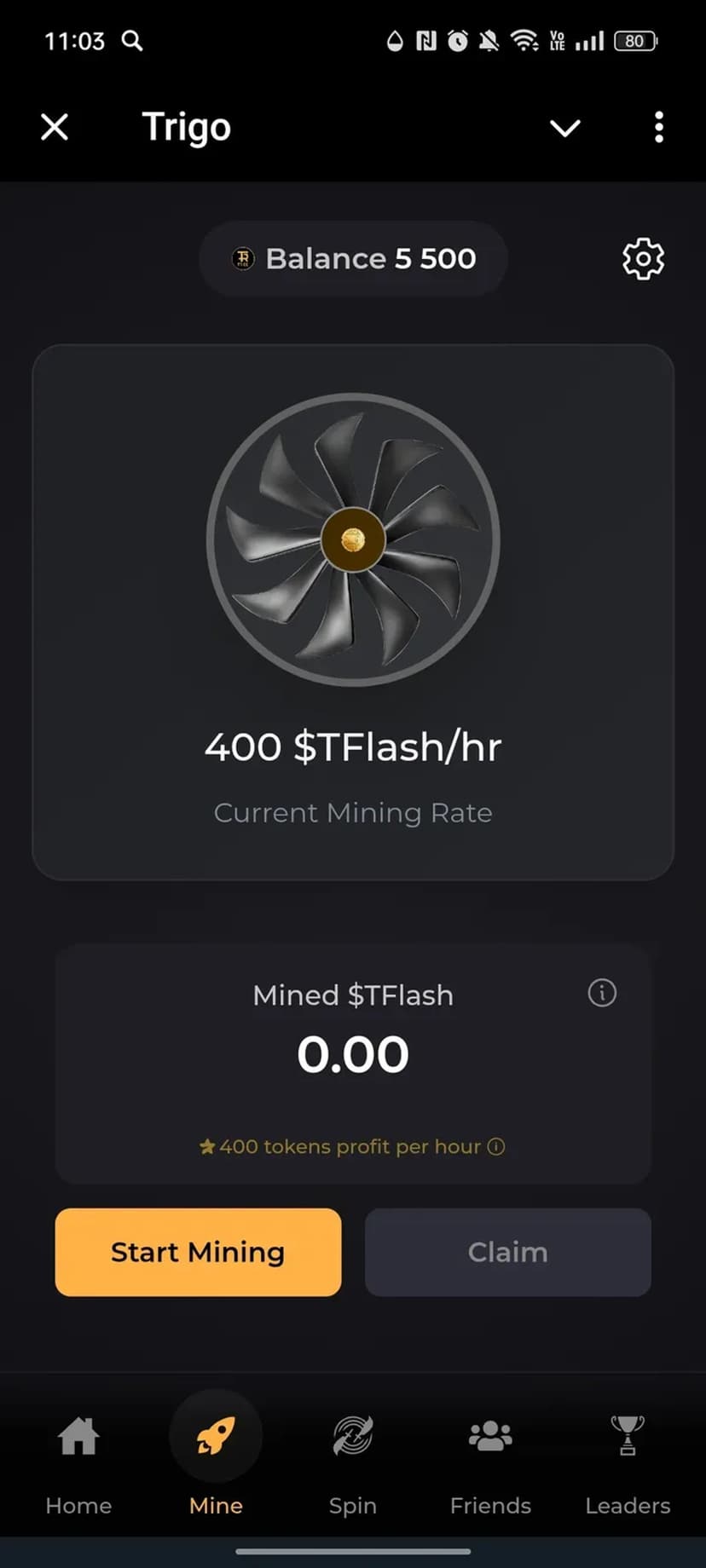Open settings via the gear icon
The width and height of the screenshot is (706, 1568).
pyautogui.click(x=643, y=258)
